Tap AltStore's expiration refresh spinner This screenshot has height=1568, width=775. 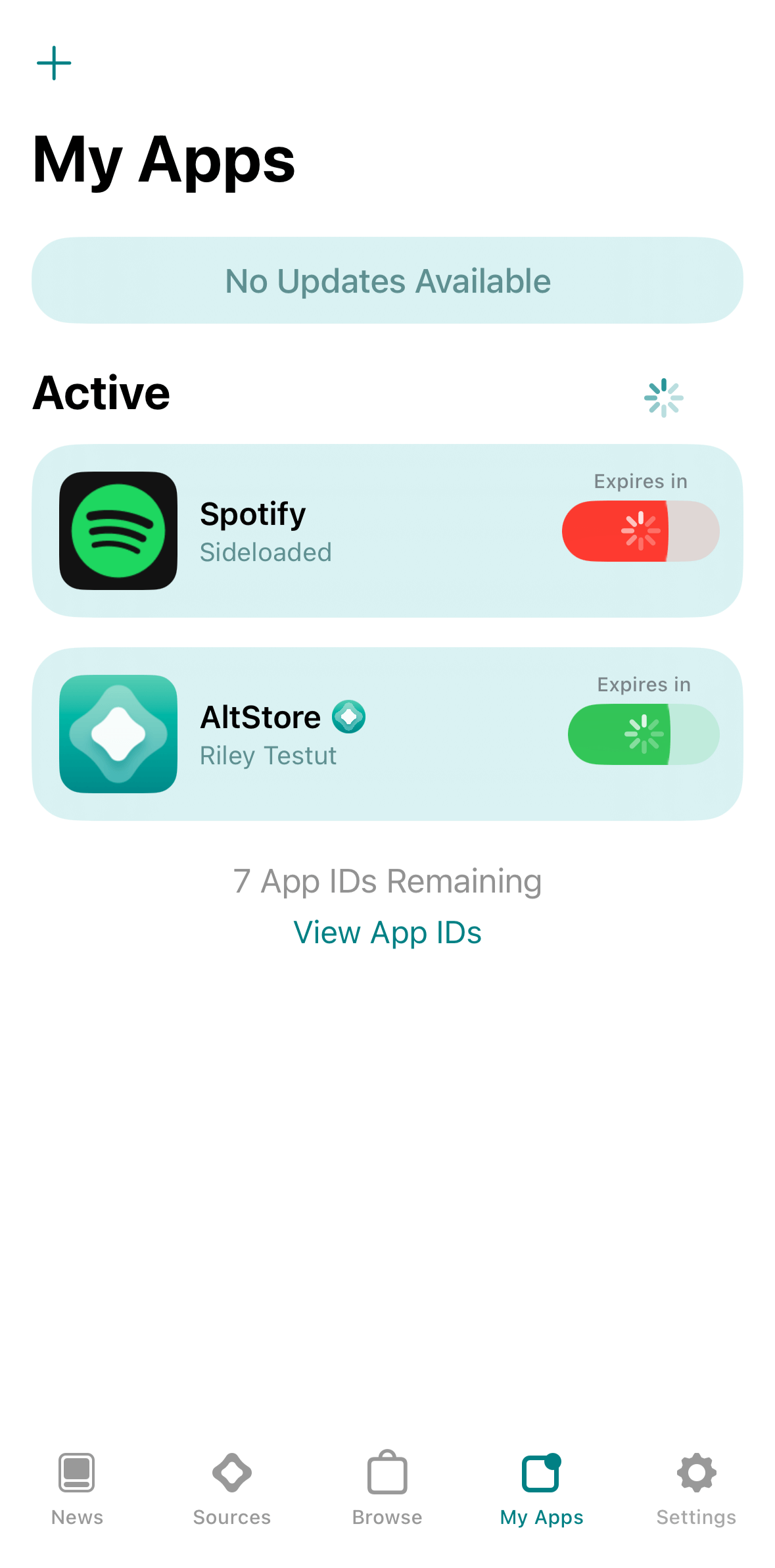644,733
